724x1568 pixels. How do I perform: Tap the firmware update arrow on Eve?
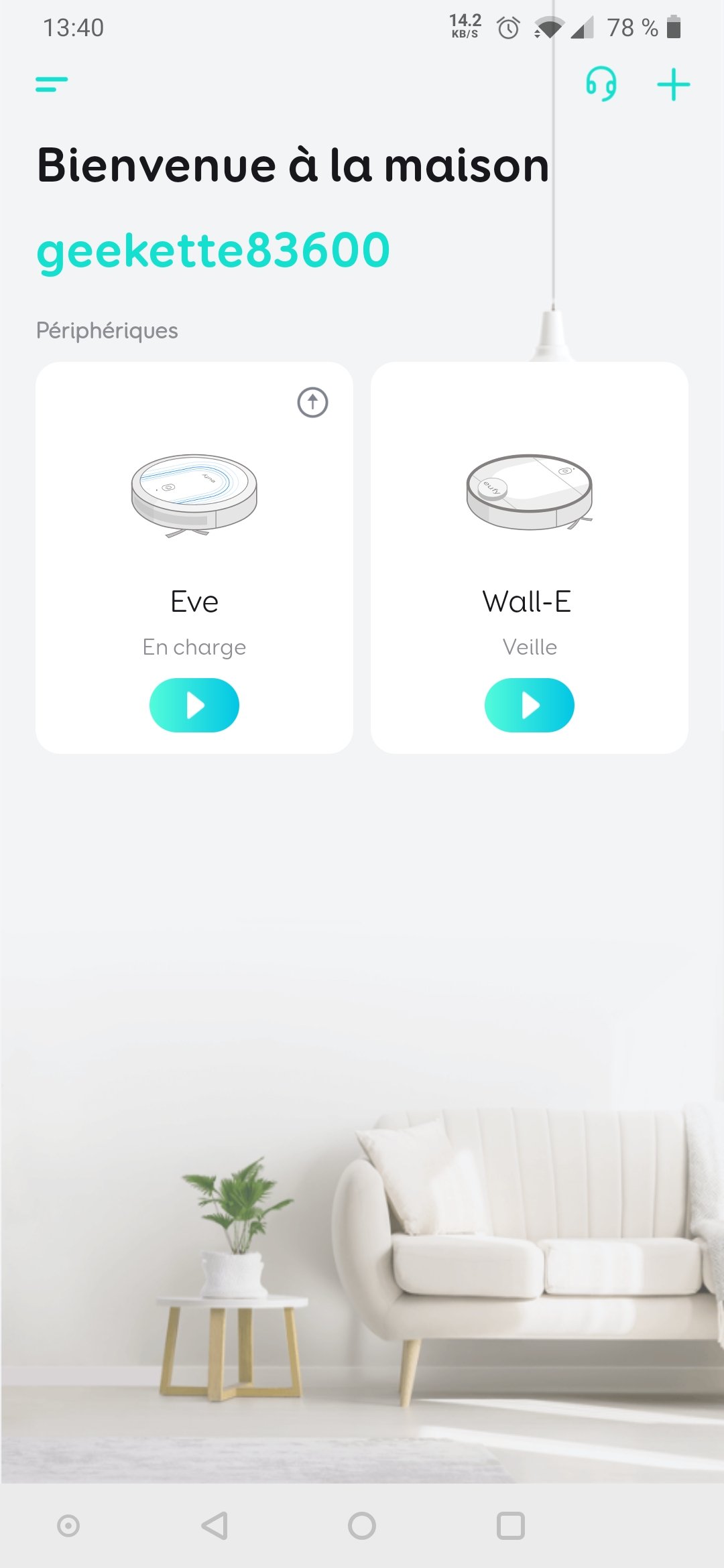pyautogui.click(x=312, y=403)
